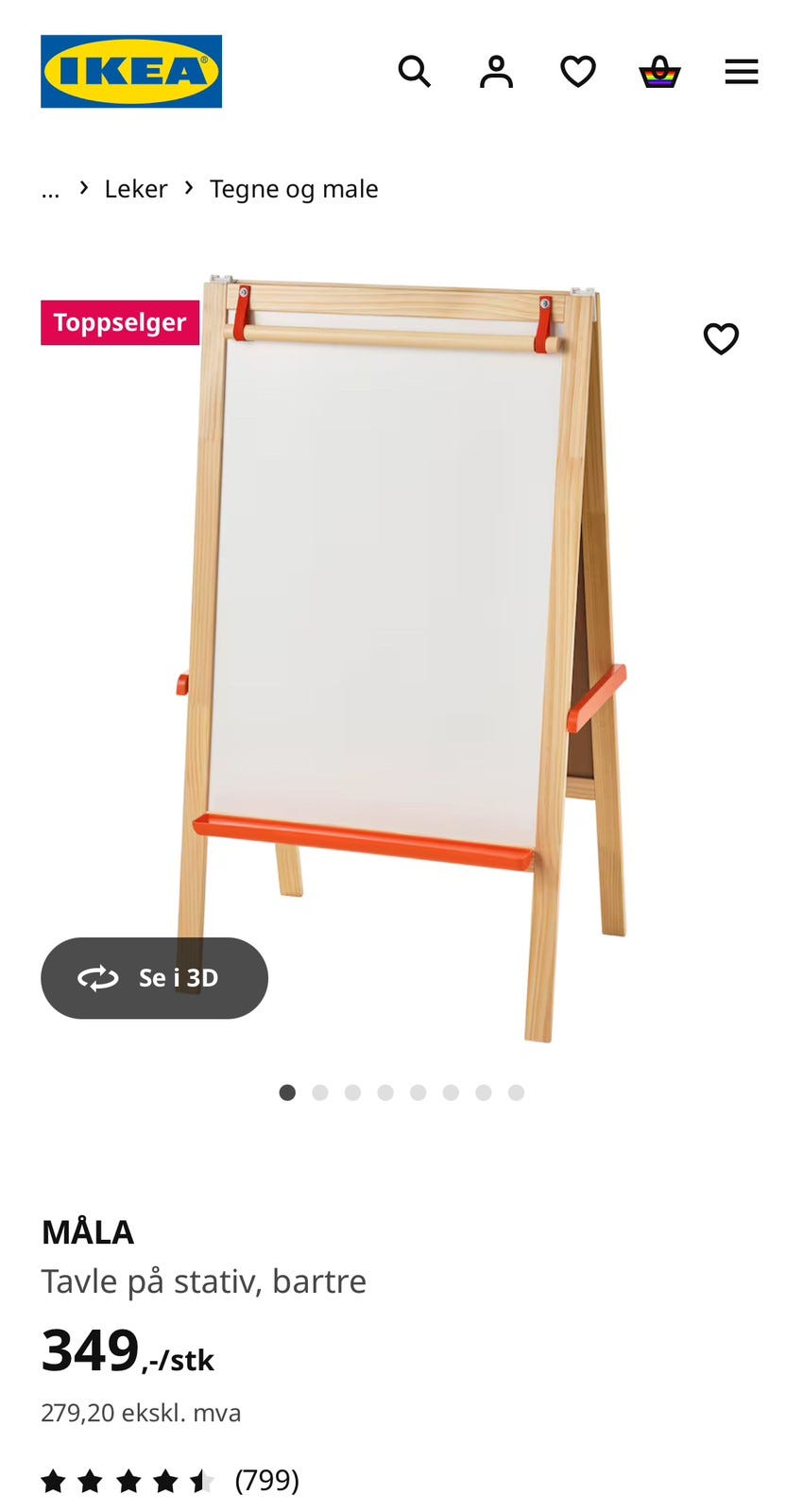Screen dimensions: 803x1512
Task: Select the first carousel dot
Action: point(288,1091)
